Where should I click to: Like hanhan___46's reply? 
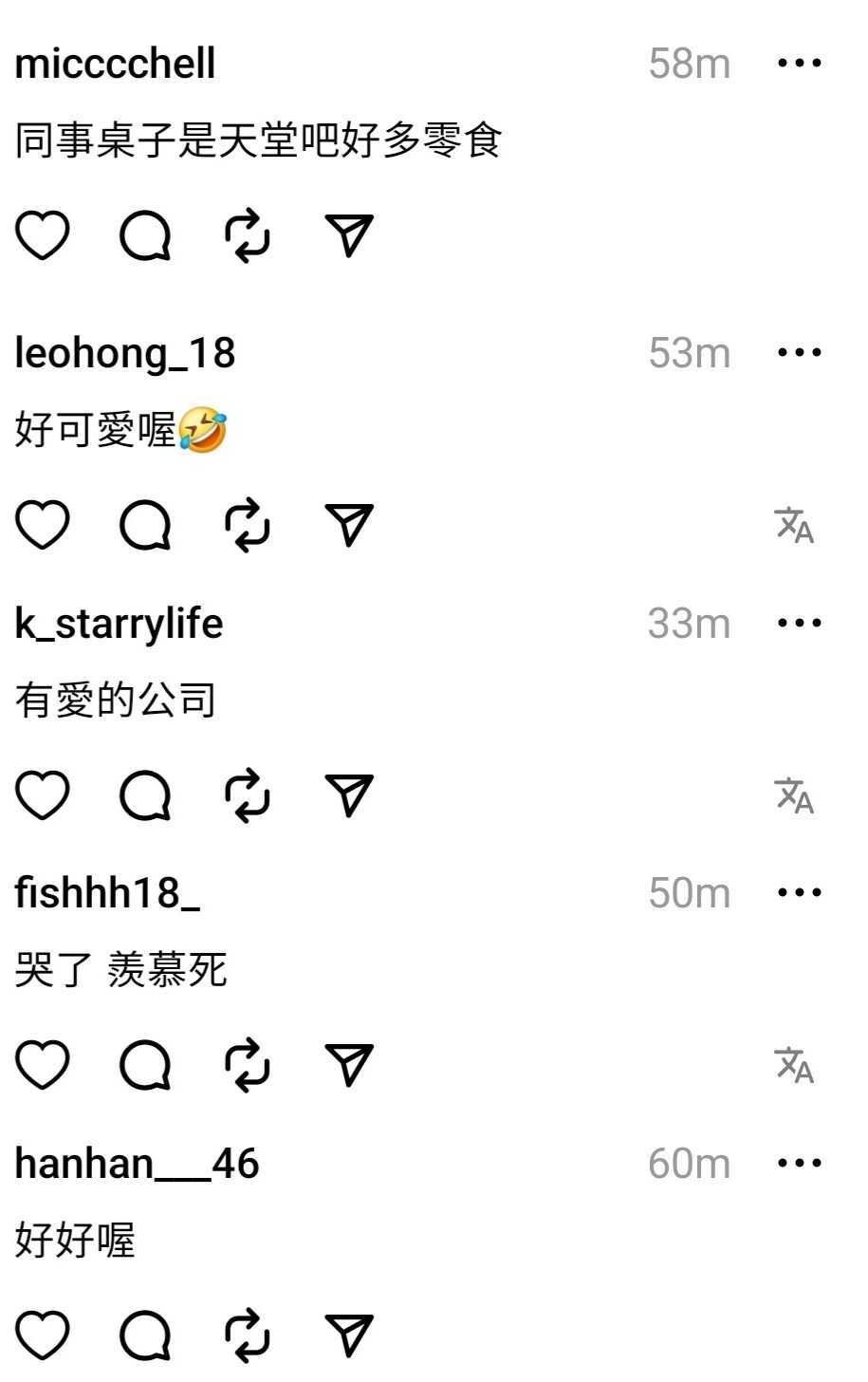(44, 1335)
